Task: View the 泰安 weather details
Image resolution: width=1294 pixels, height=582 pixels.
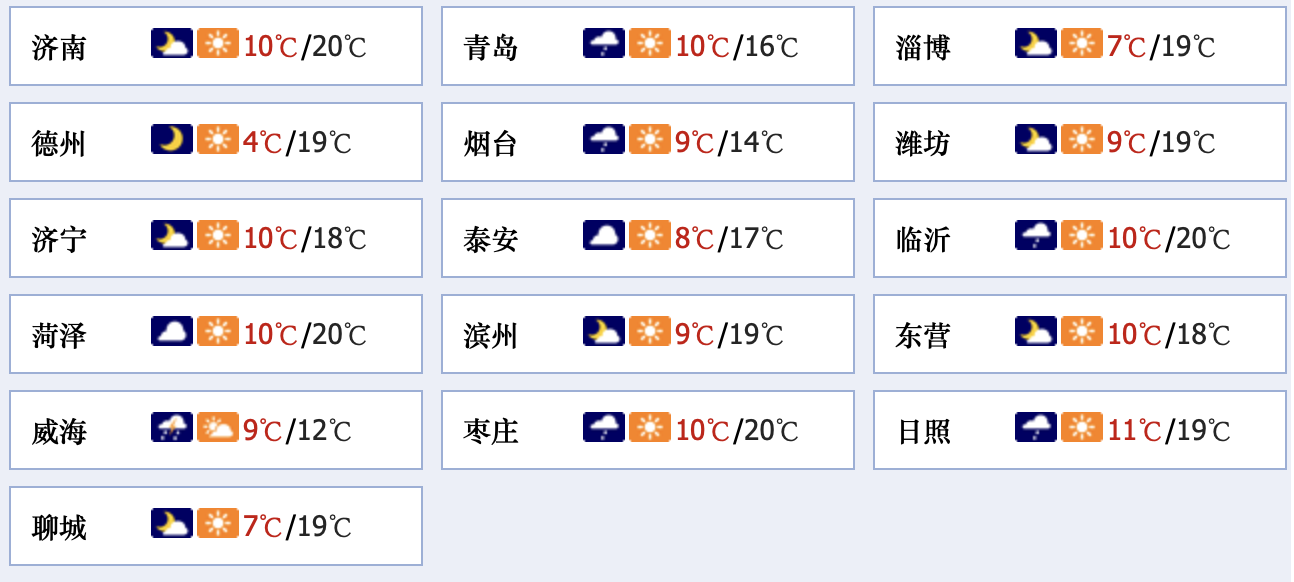Action: click(648, 238)
